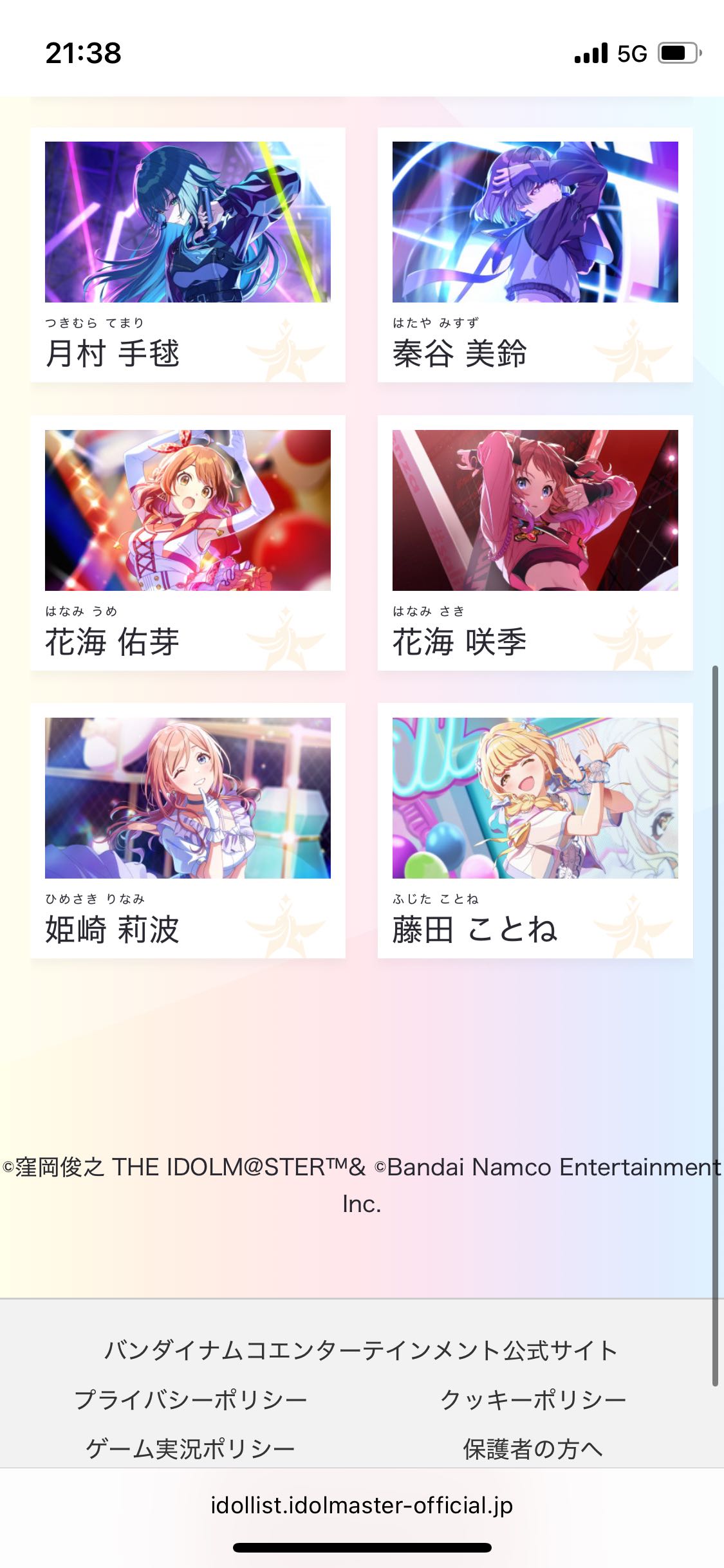Screen dimensions: 724x1568
Task: Visit バンダイナムコエンターテインメント公式サイト link
Action: pyautogui.click(x=362, y=1350)
